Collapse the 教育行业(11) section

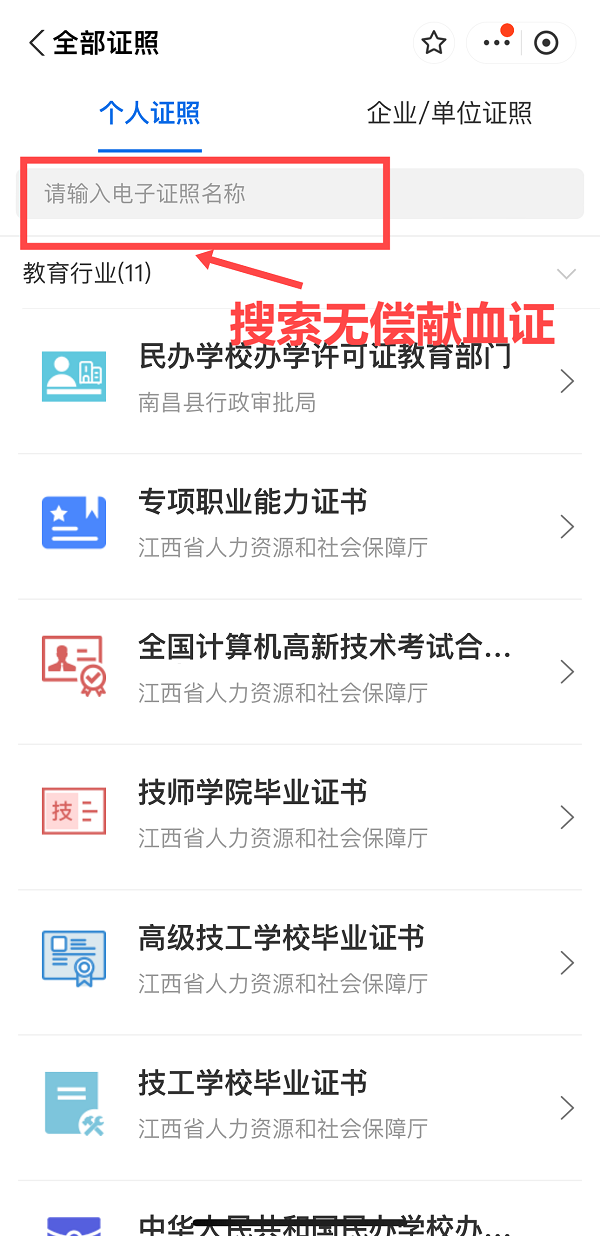566,273
